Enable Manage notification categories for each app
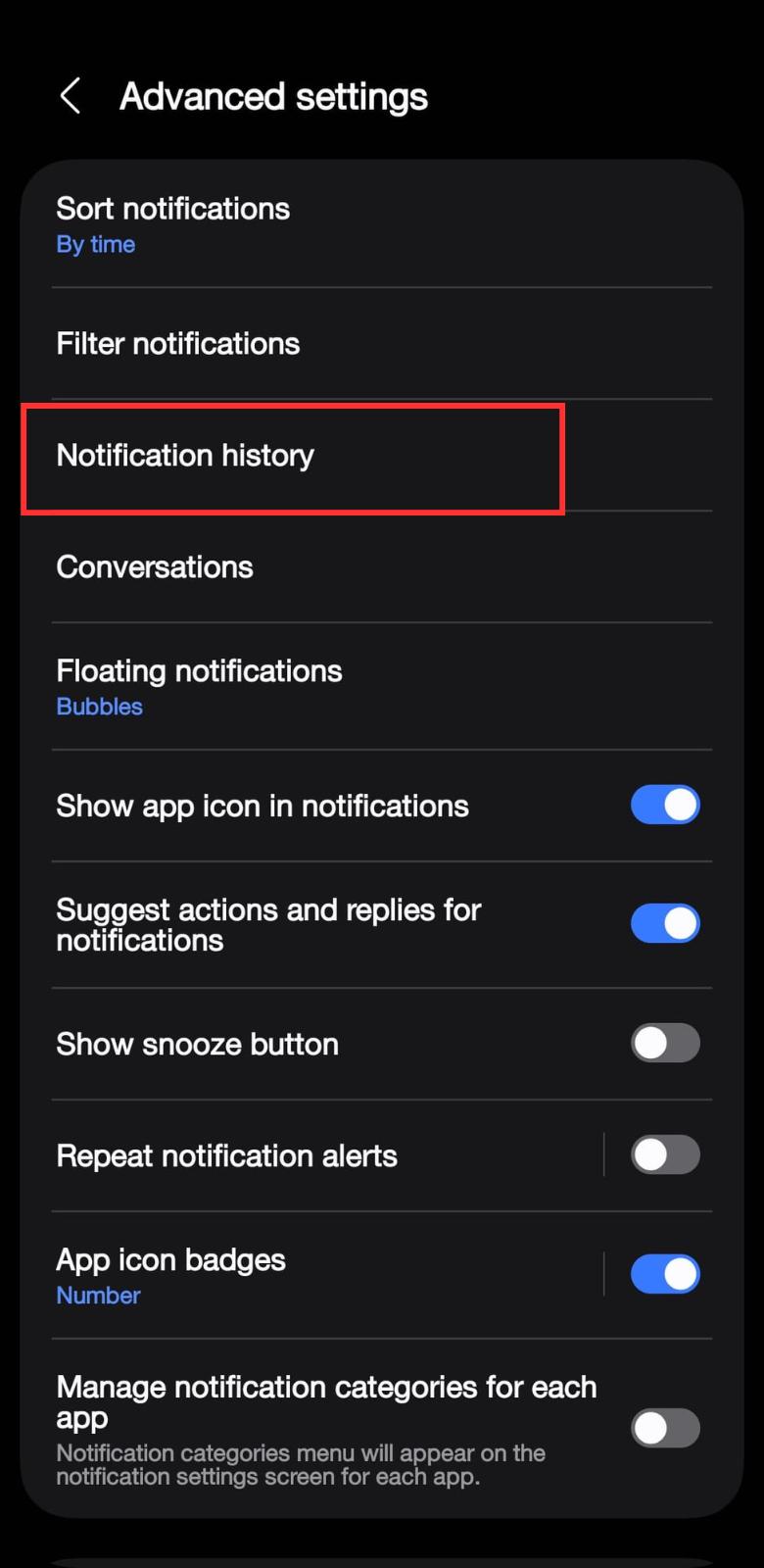Viewport: 764px width, 1568px height. coord(665,1428)
